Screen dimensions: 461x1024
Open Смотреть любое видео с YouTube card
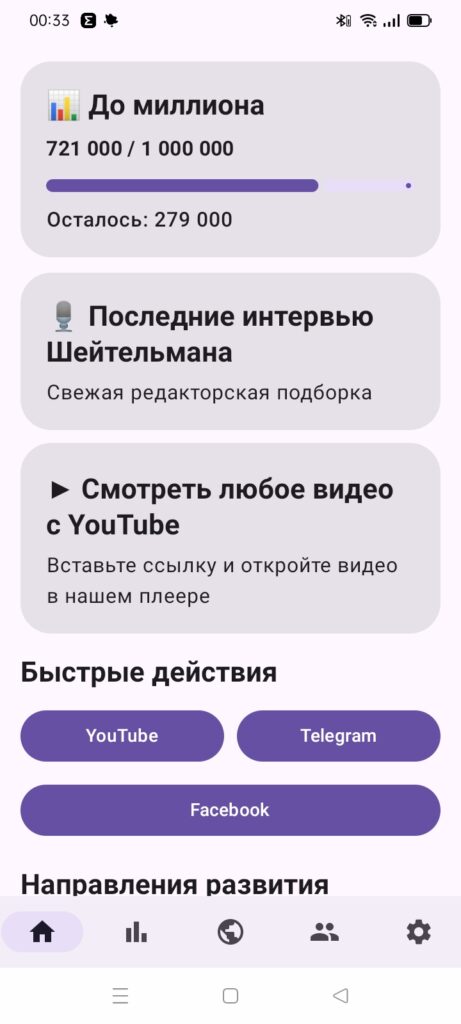[230, 538]
